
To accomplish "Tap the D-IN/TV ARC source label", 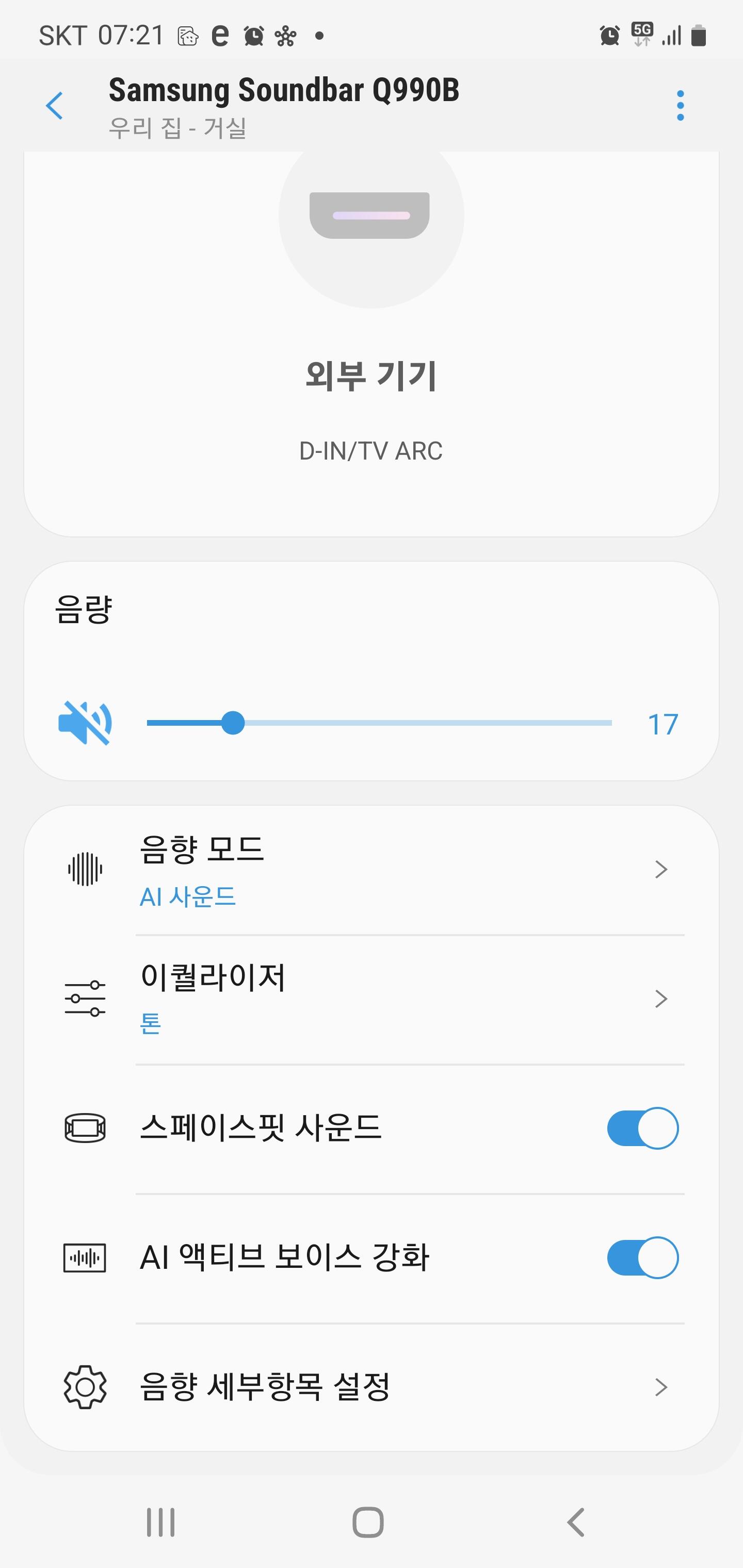I will coord(372,450).
